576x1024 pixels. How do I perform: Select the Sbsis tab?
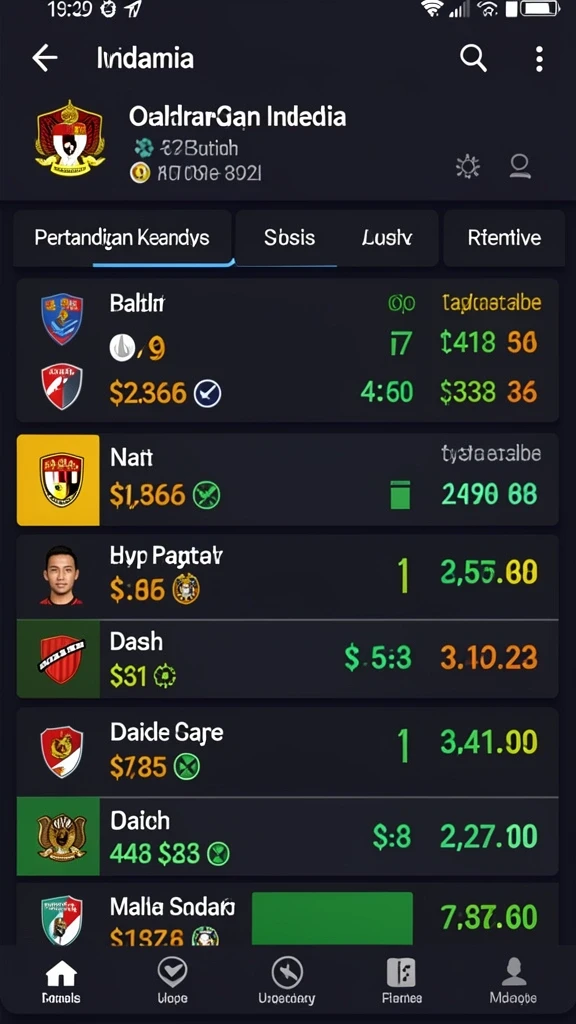(289, 238)
